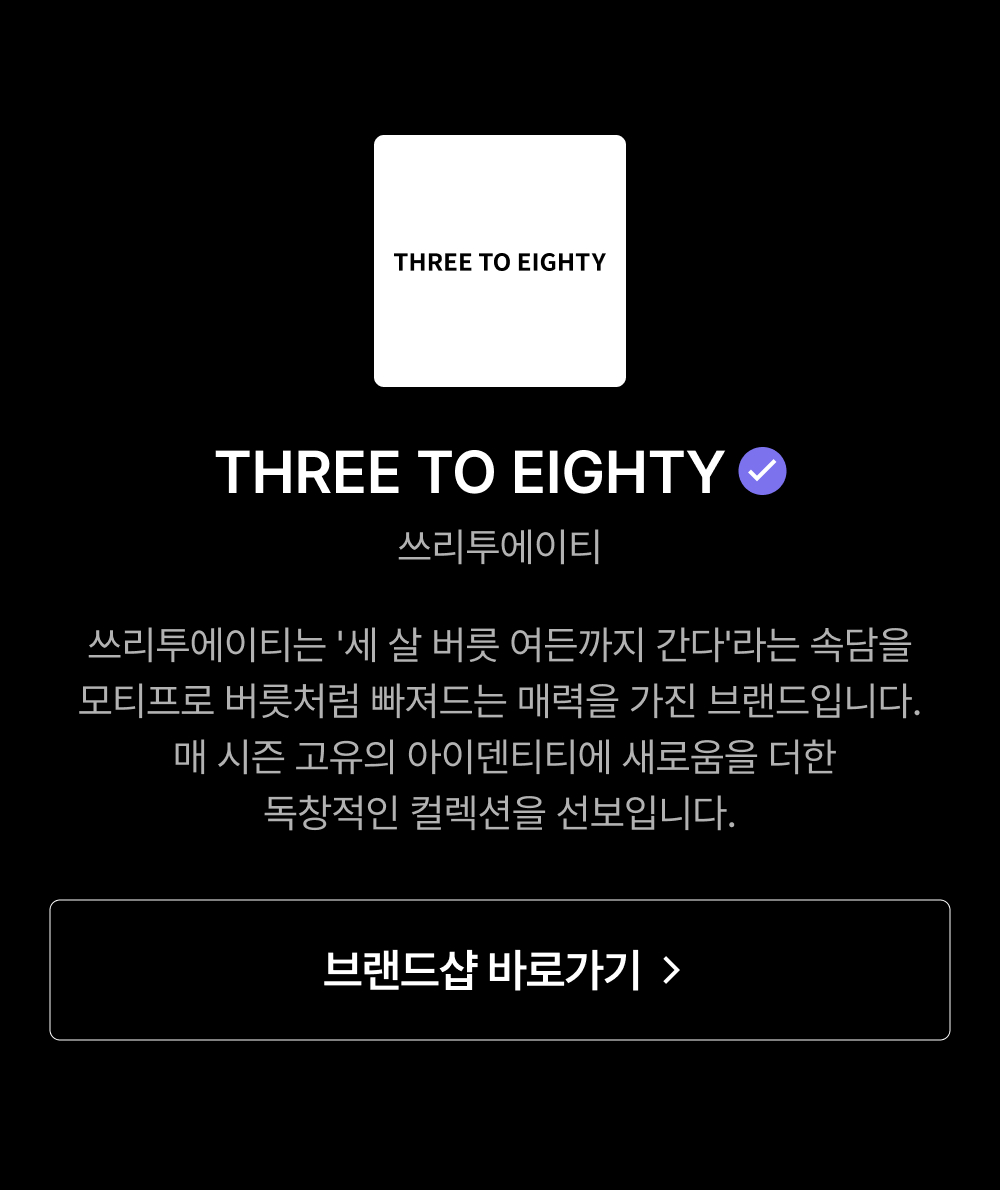Open the 브랜드샵 바로가기 button
This screenshot has width=1000, height=1190.
coord(500,969)
